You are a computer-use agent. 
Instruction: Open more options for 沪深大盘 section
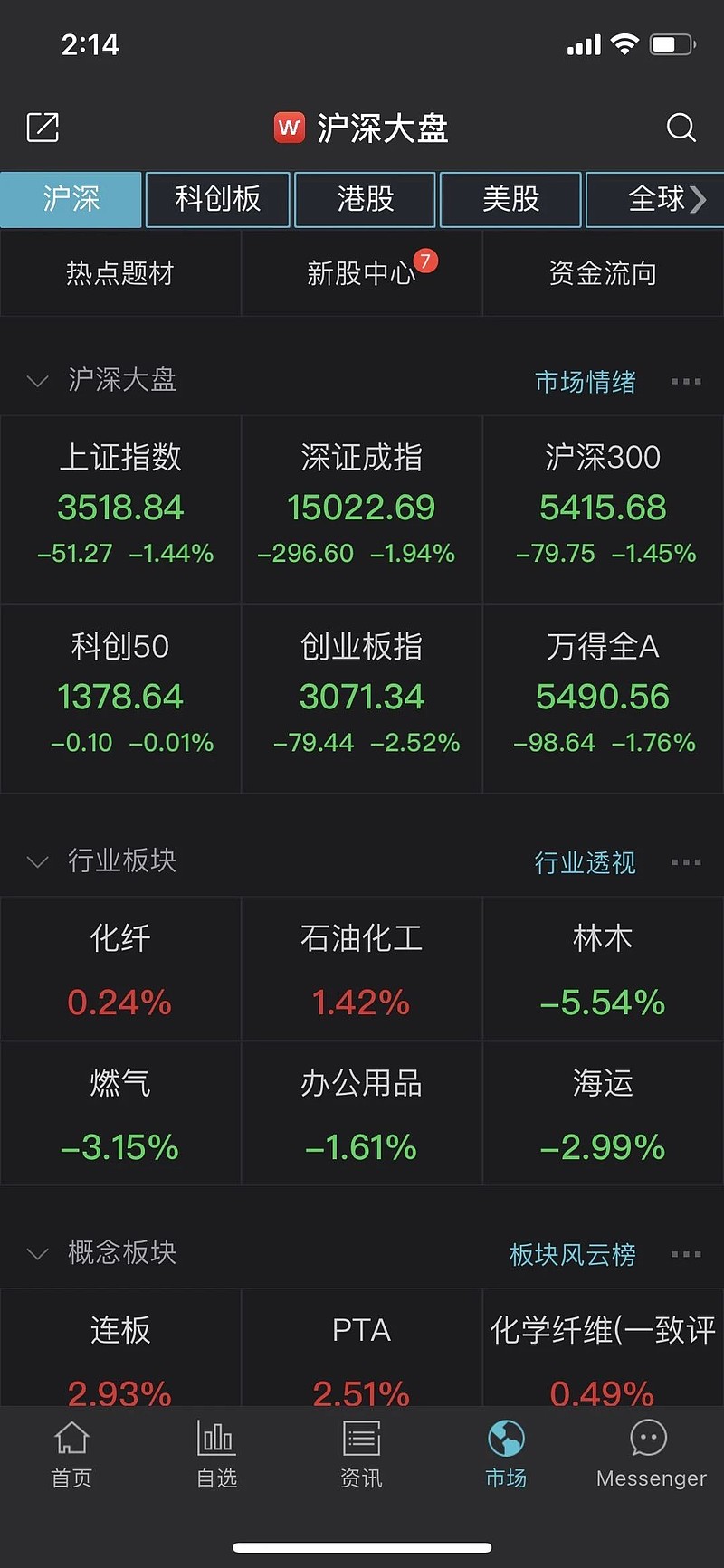[x=685, y=382]
